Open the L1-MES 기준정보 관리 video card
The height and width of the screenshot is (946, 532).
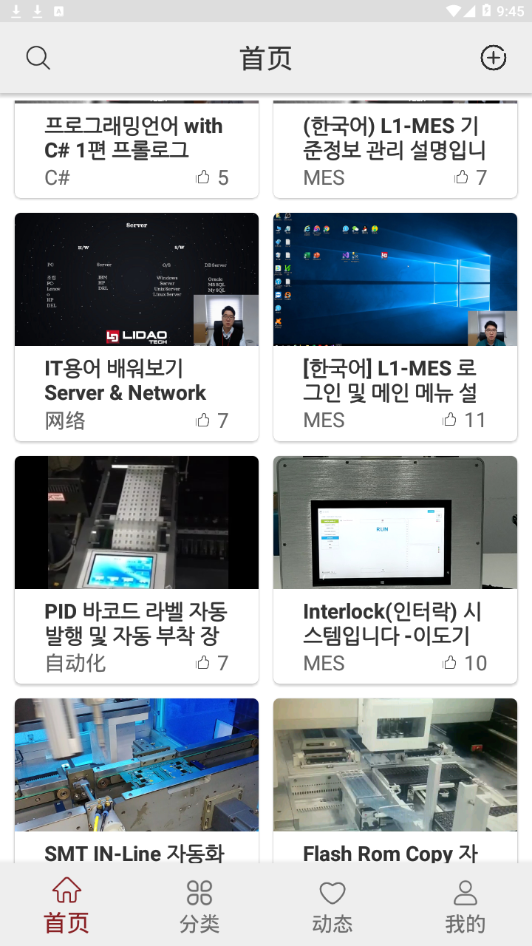click(395, 150)
